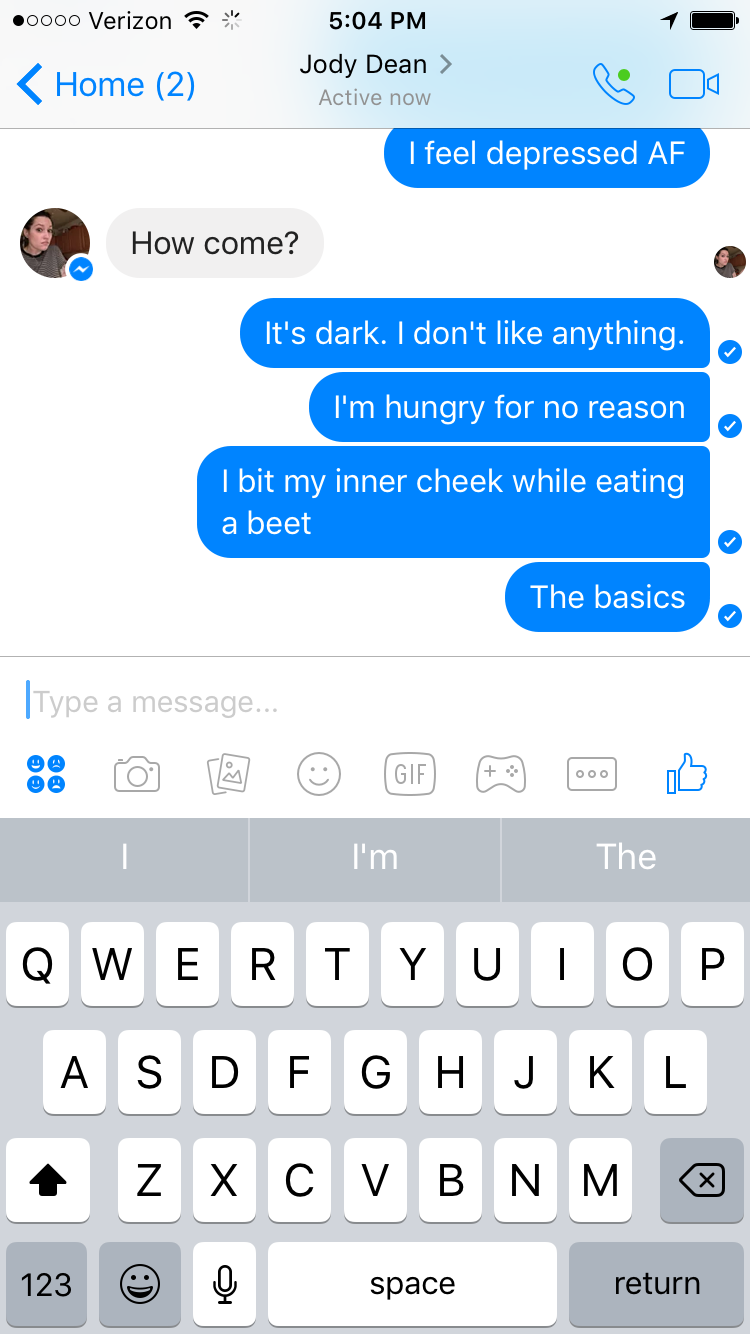
Task: Open the camera to take a photo
Action: click(137, 774)
